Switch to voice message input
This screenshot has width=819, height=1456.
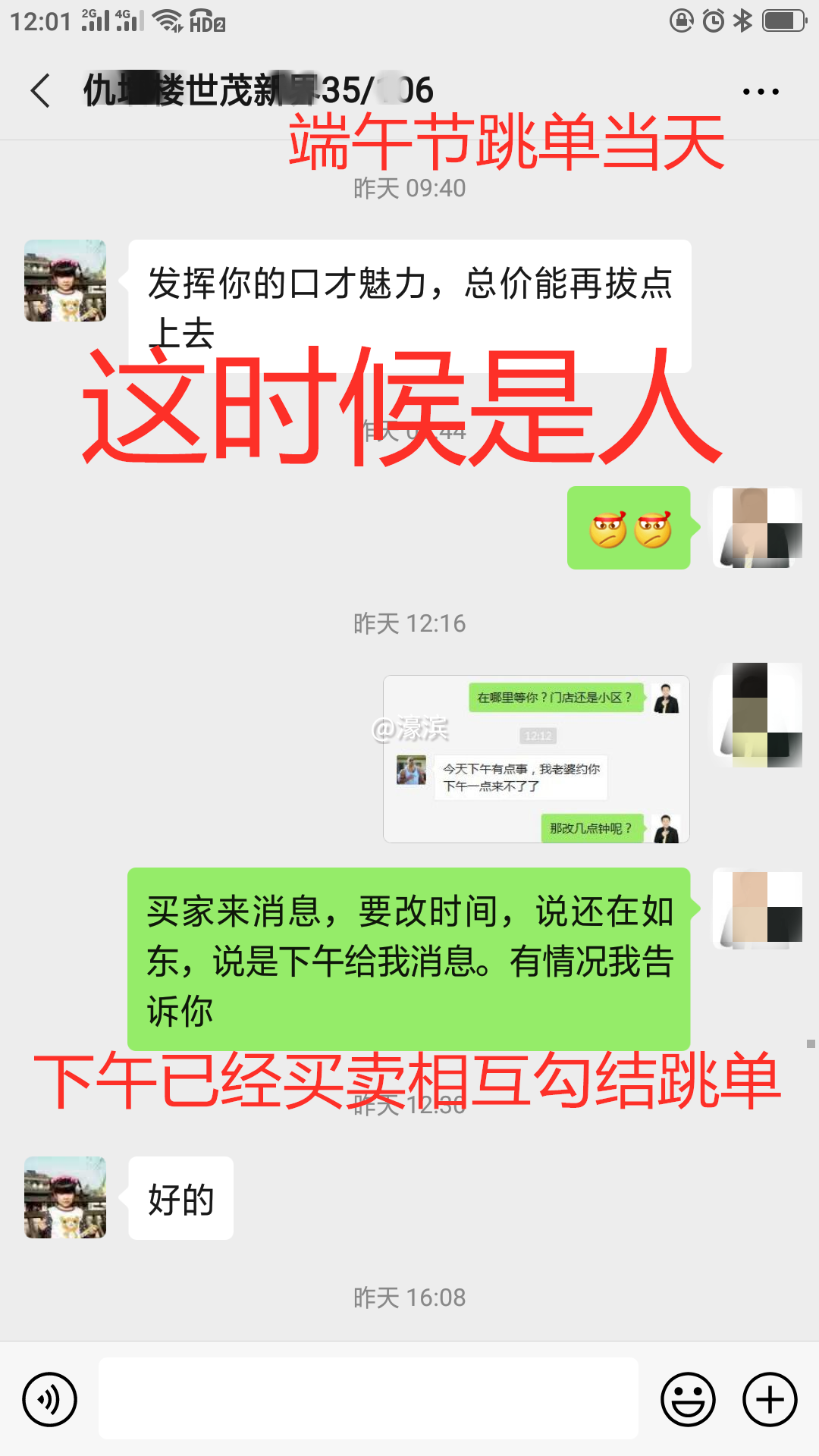coord(50,1399)
